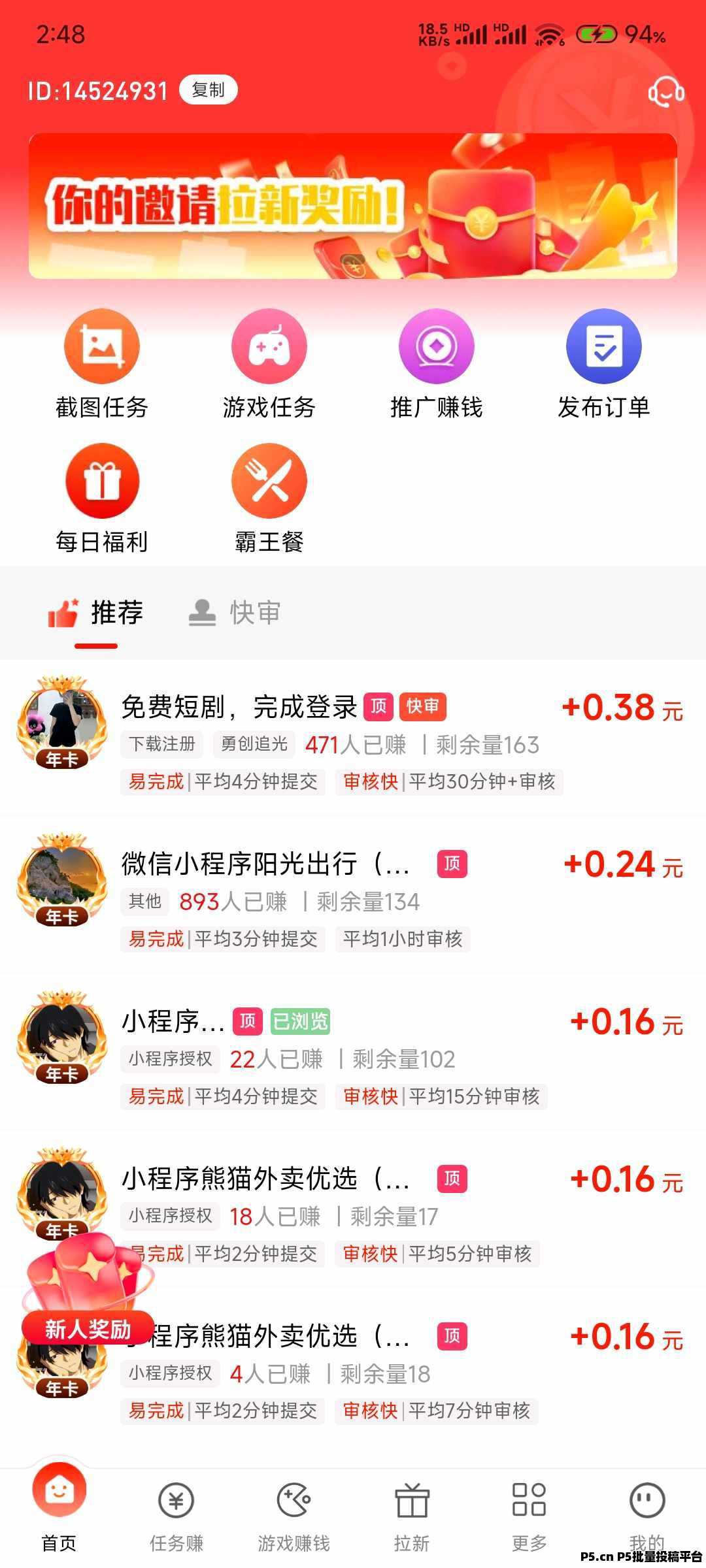Click the 发布订单 publish order icon
Image resolution: width=706 pixels, height=1568 pixels.
(603, 348)
